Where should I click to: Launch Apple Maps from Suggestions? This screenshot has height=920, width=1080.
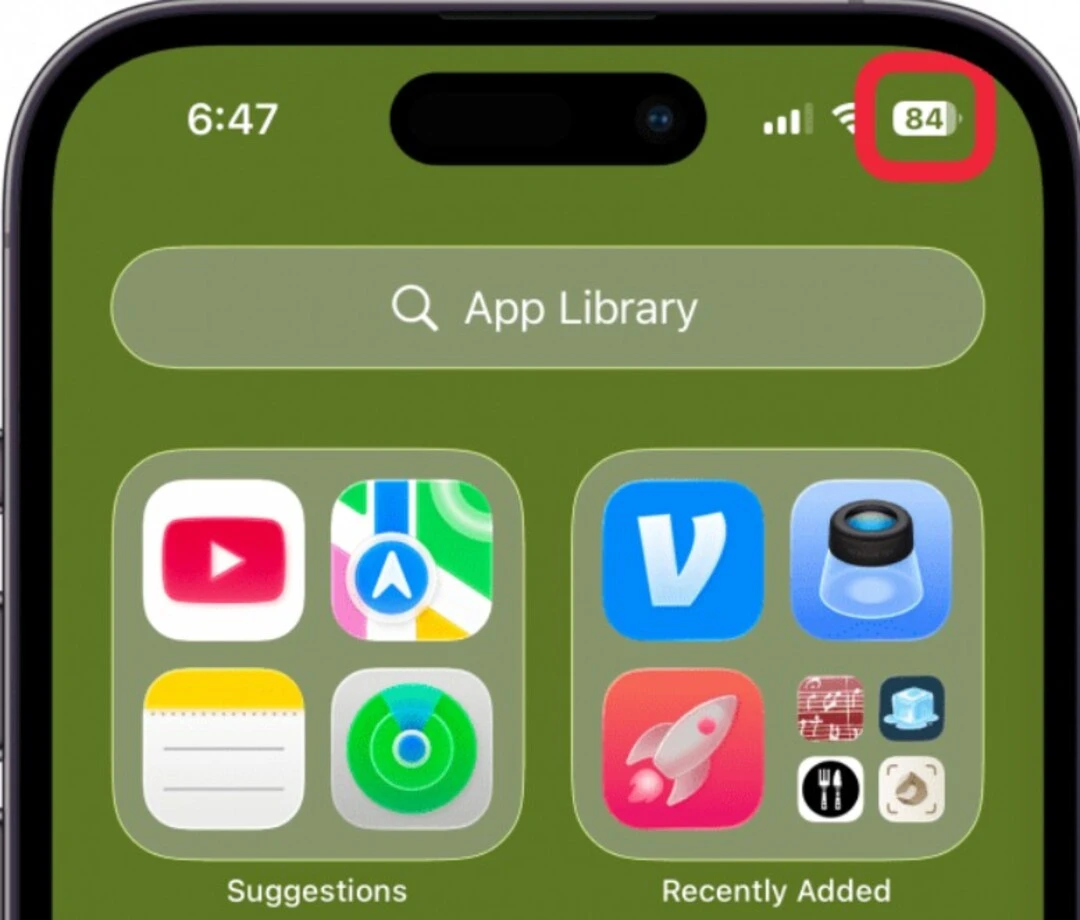(412, 560)
